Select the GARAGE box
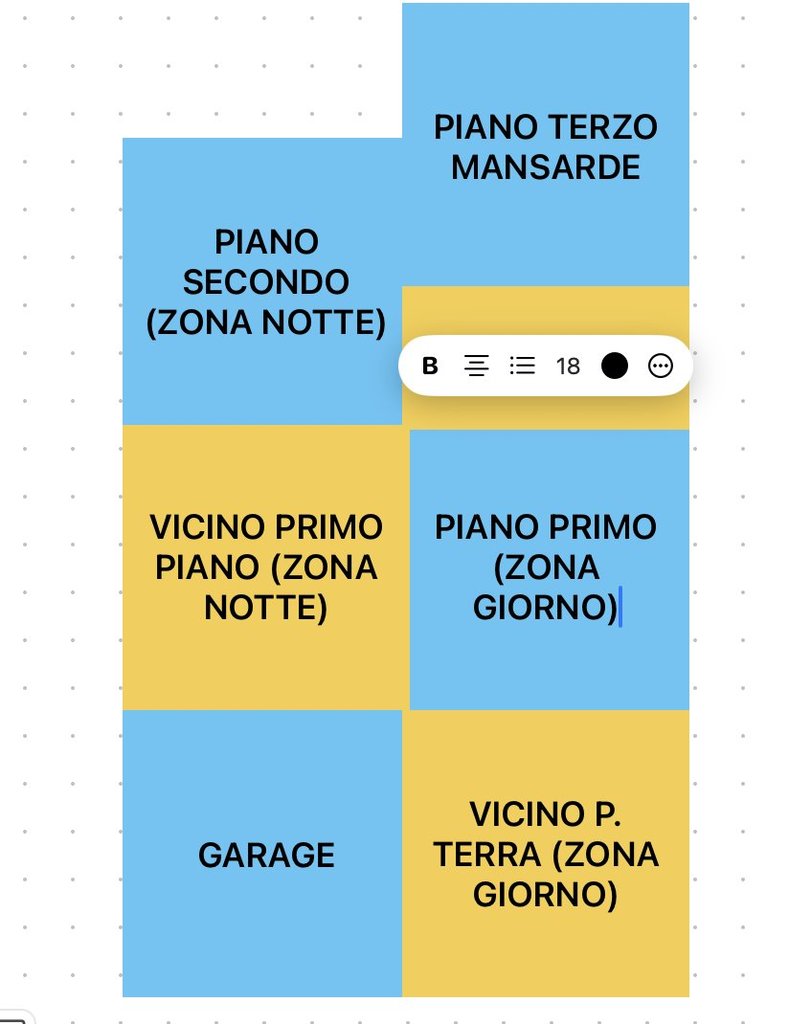This screenshot has height=1024, width=789. (x=265, y=855)
